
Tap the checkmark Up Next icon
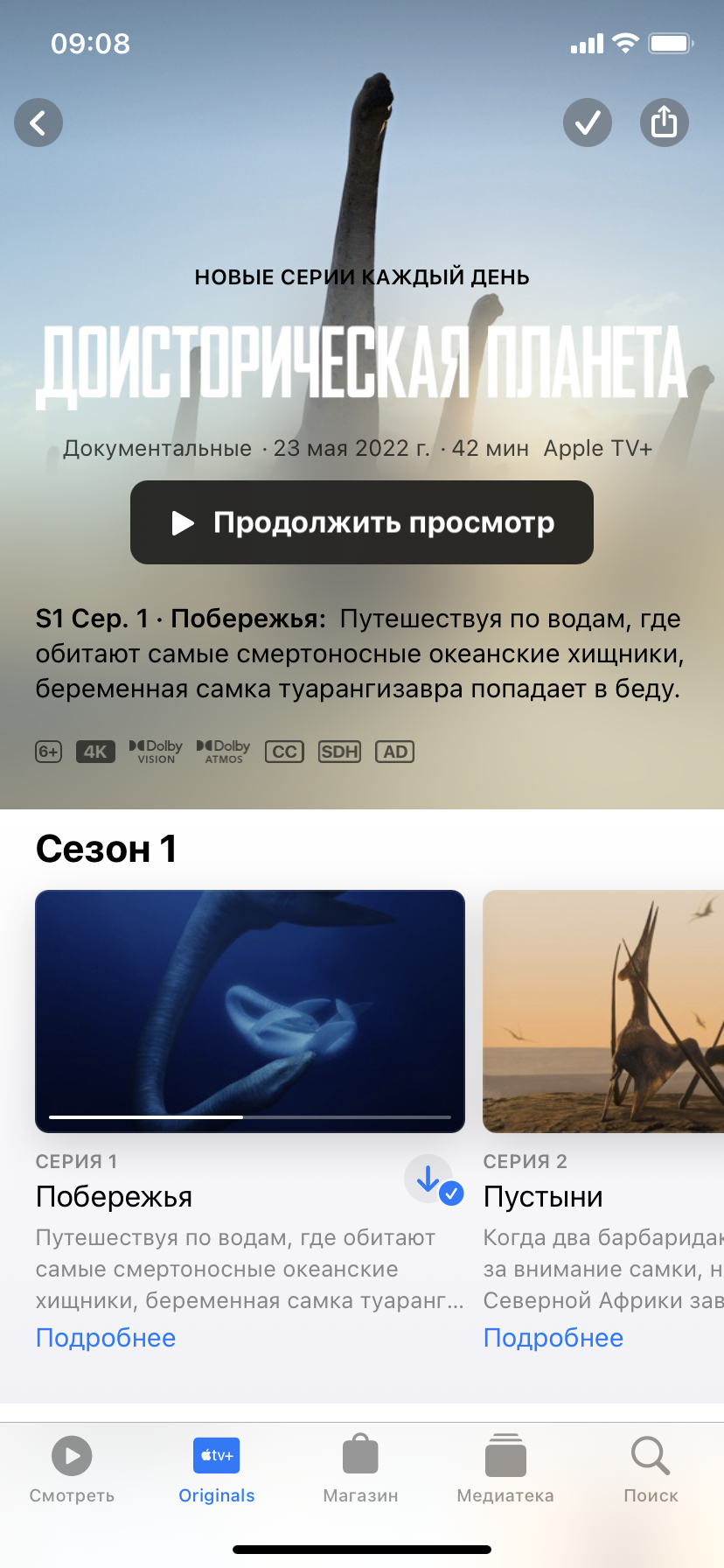[x=588, y=122]
